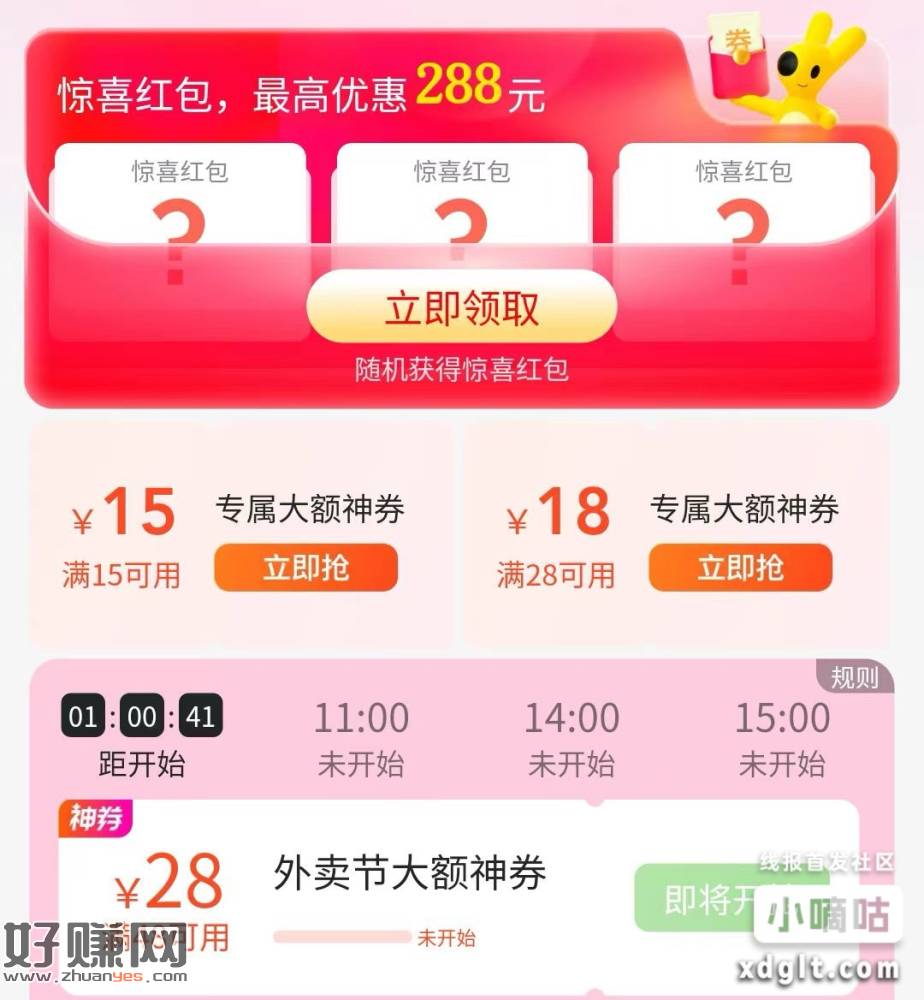Screen dimensions: 924x1000
Task: Grab the ¥15 coupon with 立即抢
Action: click(x=306, y=568)
